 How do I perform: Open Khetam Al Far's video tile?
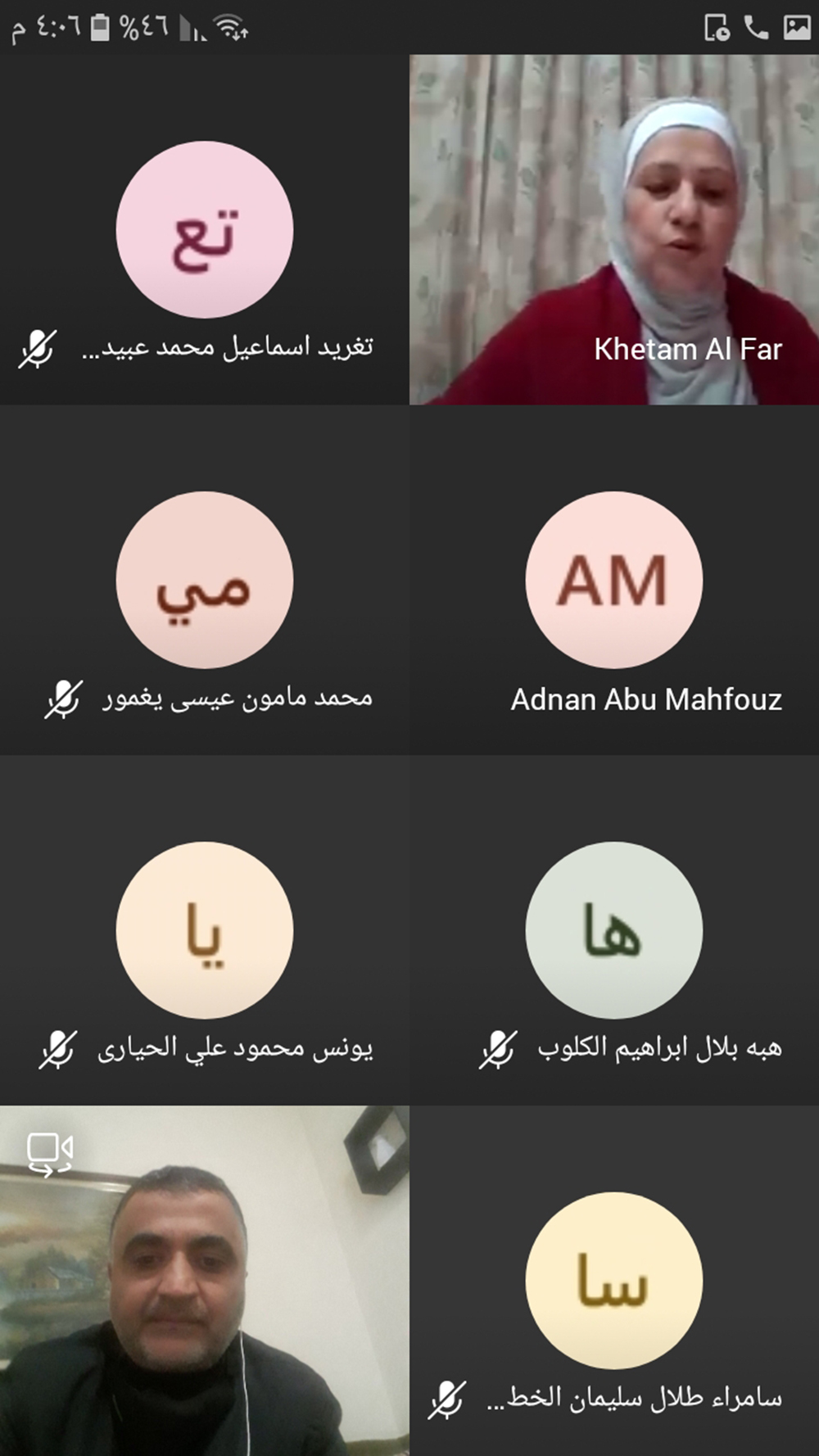614,229
